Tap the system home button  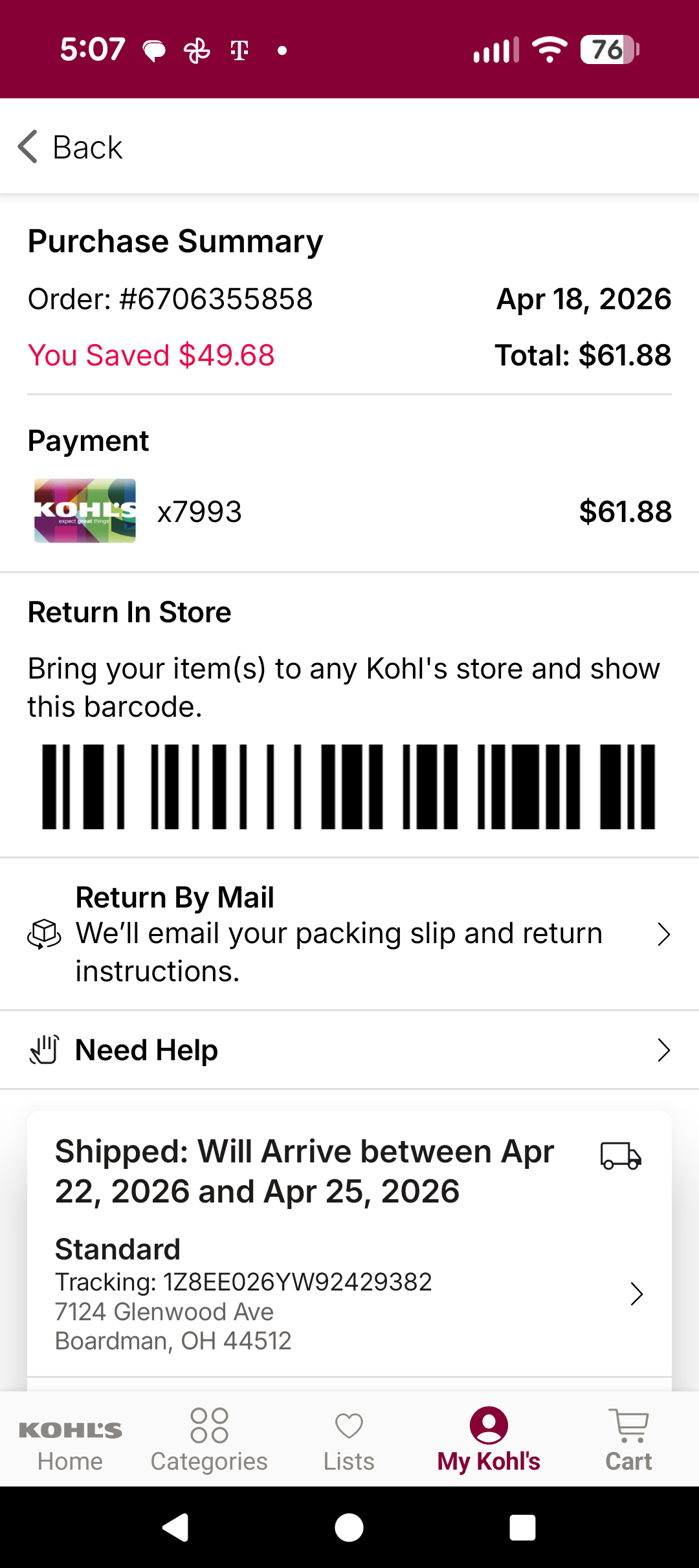349,1528
